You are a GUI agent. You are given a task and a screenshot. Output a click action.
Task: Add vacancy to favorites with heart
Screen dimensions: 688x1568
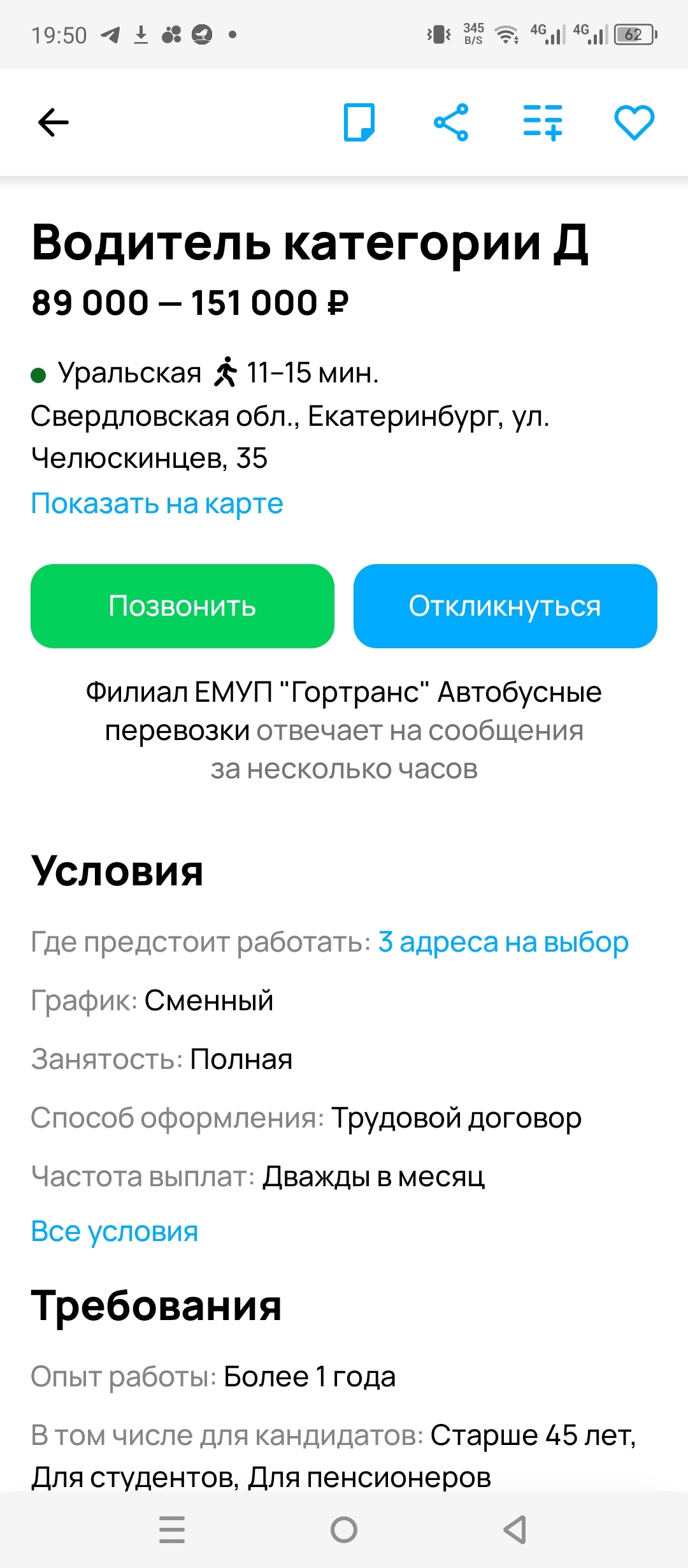634,122
